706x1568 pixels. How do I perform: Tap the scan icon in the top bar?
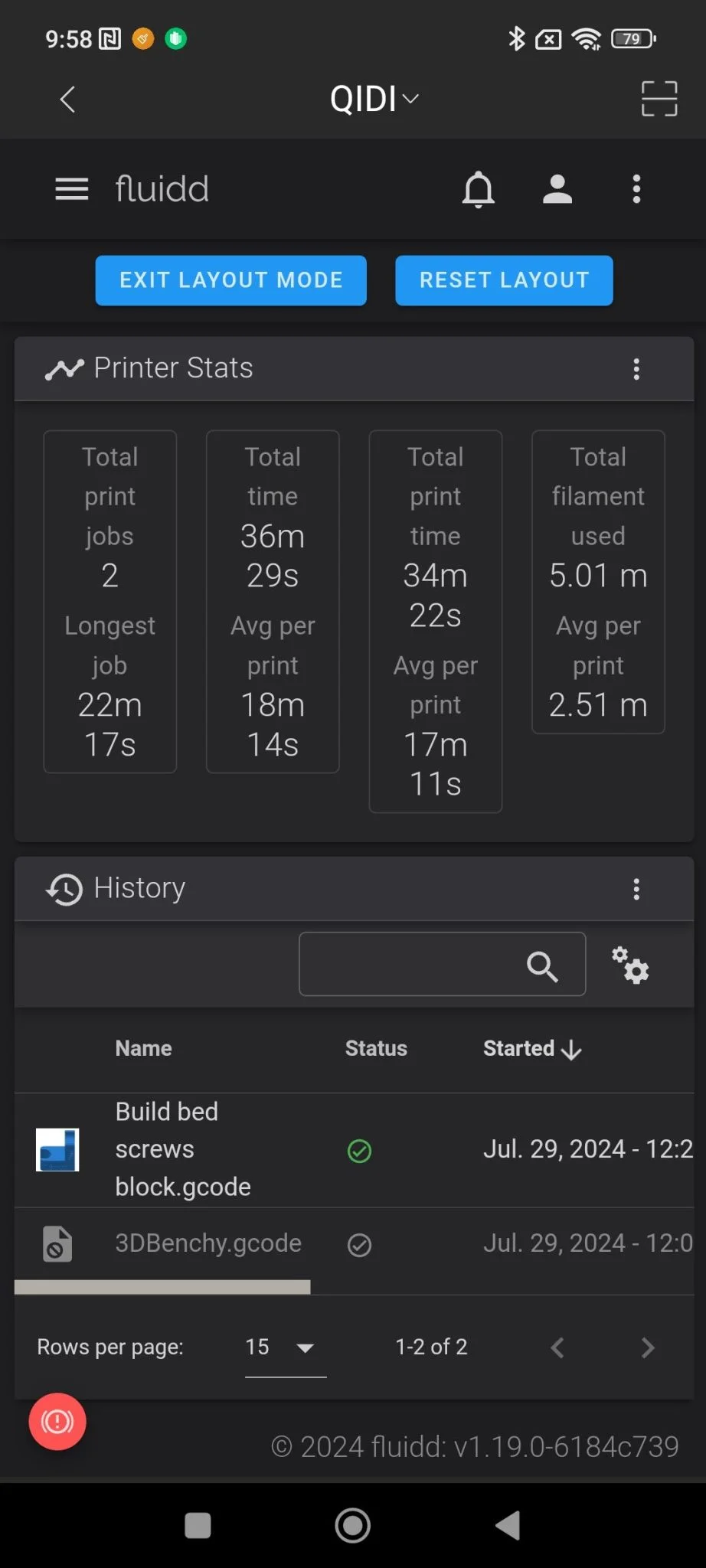(659, 99)
